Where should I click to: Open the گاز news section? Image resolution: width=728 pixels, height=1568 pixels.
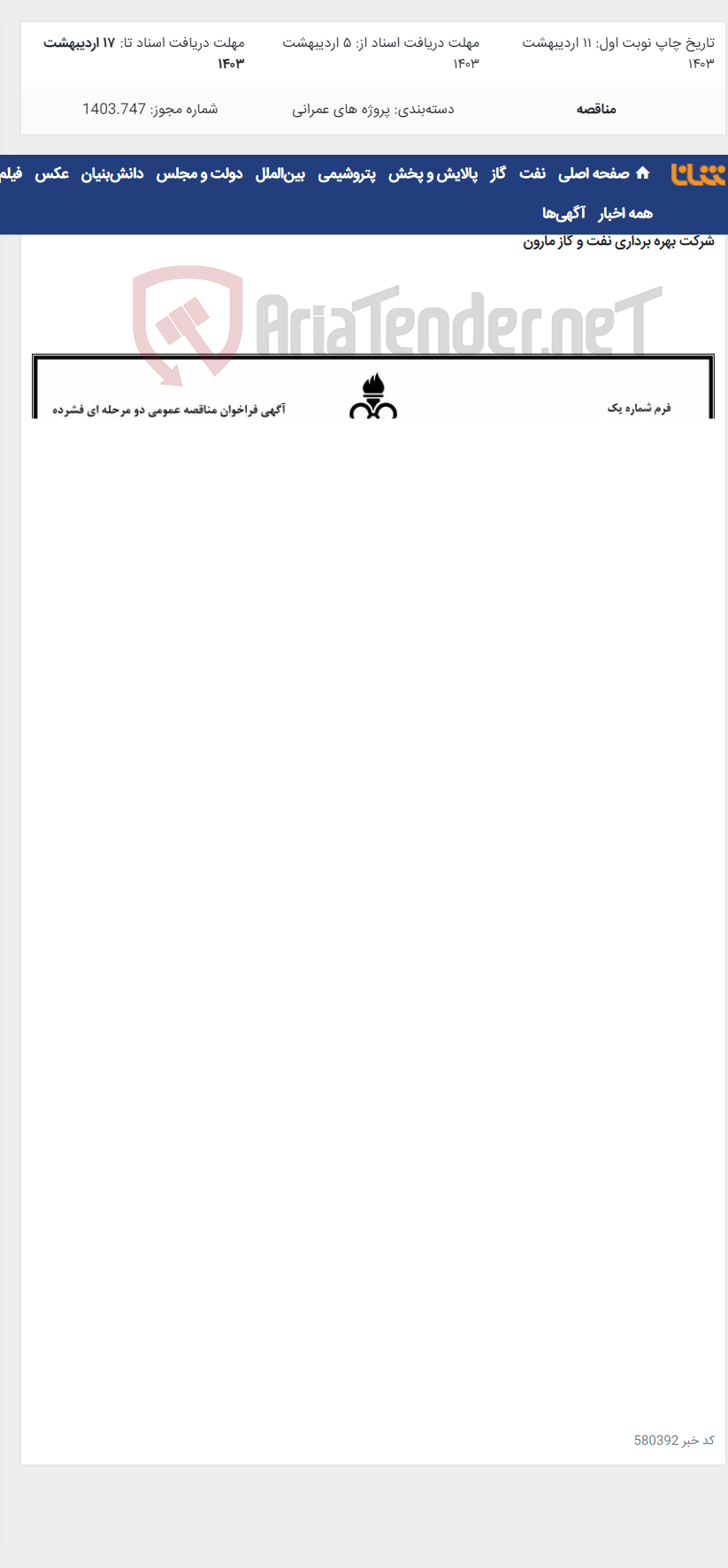point(498,174)
